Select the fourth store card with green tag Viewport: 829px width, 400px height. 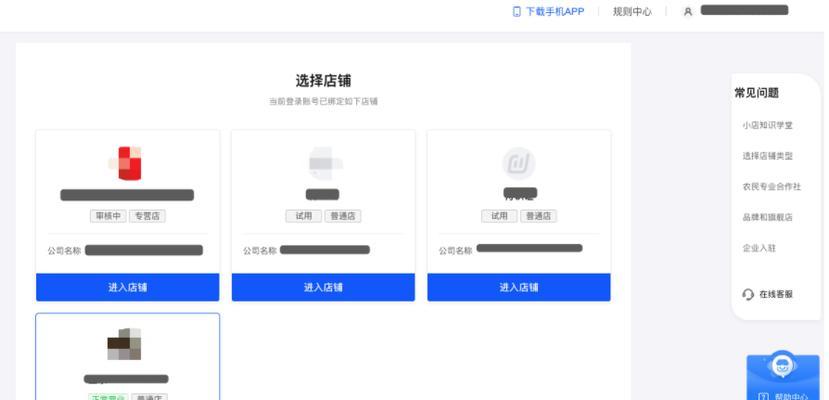click(128, 358)
